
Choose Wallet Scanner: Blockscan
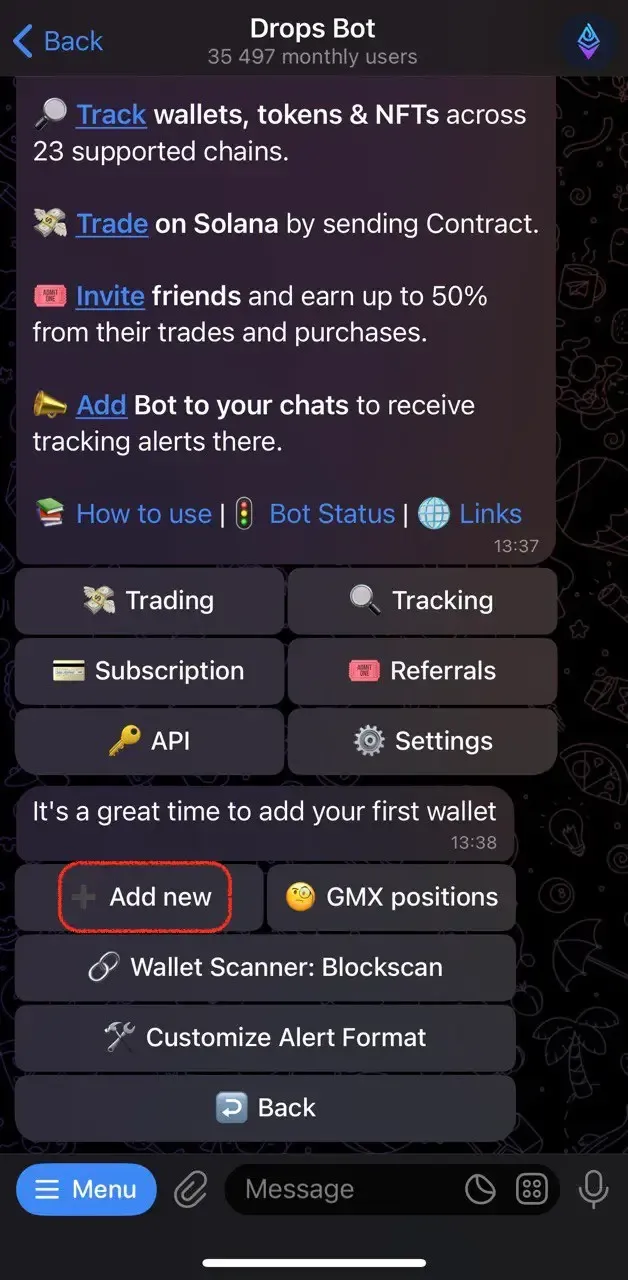point(265,967)
